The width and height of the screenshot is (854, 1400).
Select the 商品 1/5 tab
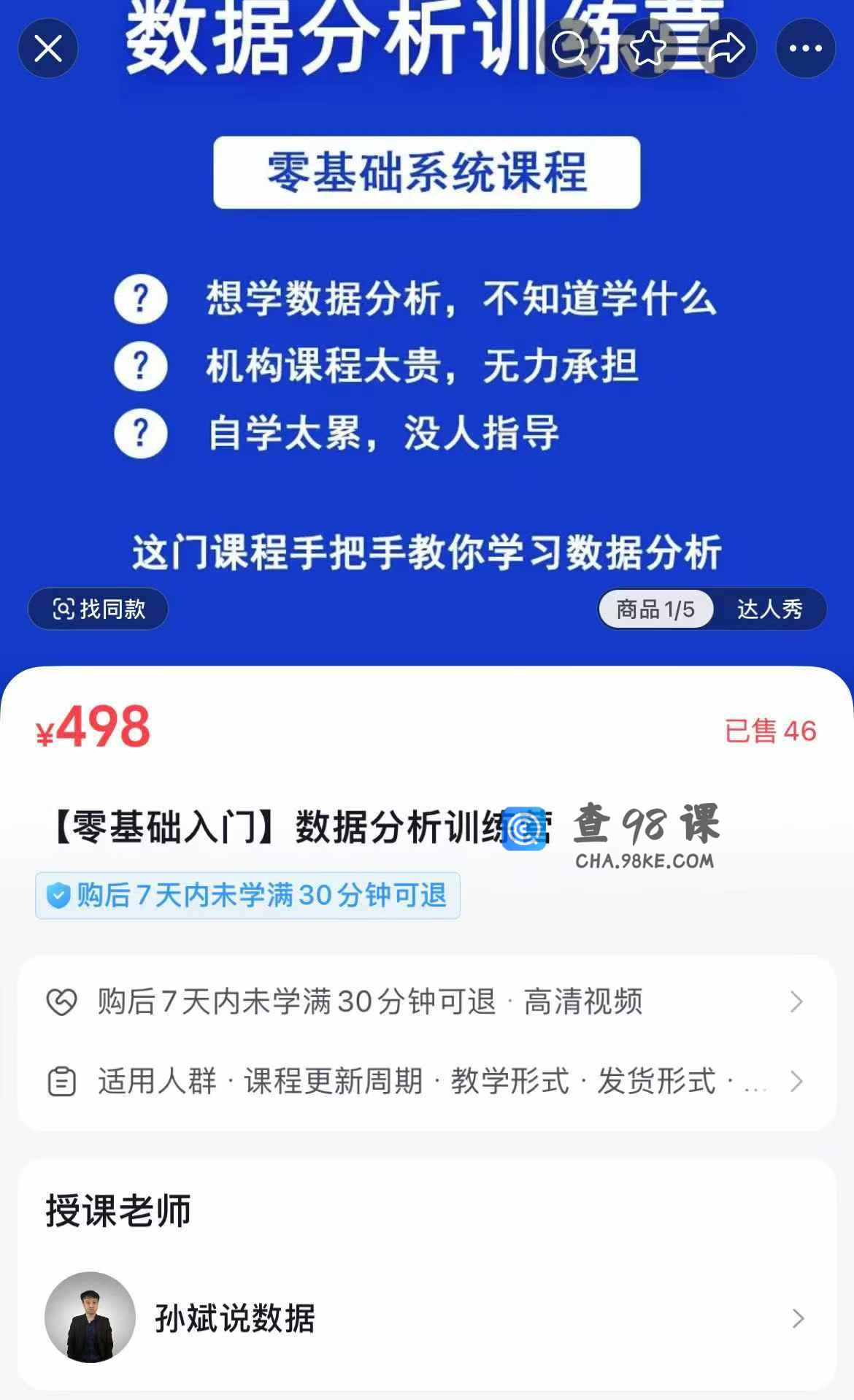click(x=655, y=609)
